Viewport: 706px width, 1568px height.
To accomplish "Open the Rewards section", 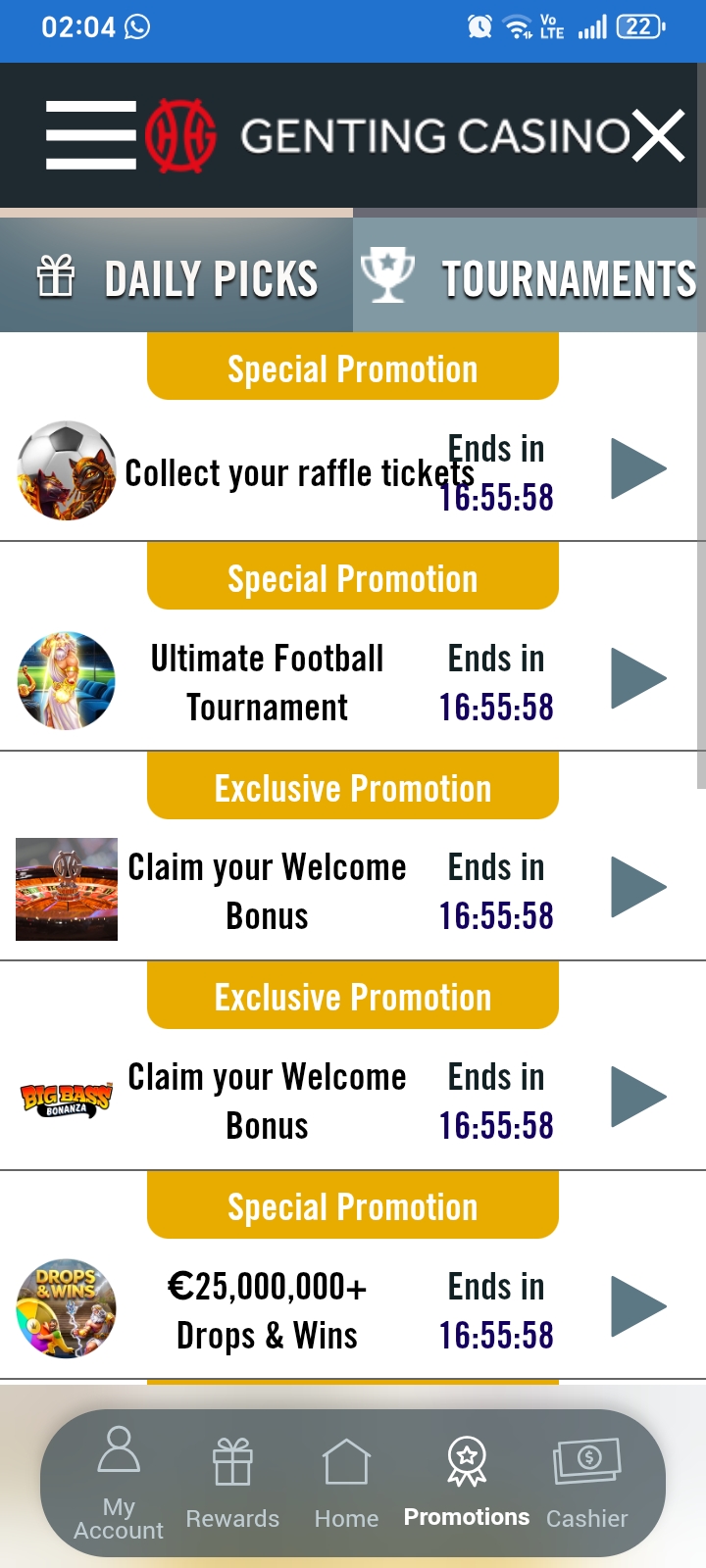I will point(232,1484).
